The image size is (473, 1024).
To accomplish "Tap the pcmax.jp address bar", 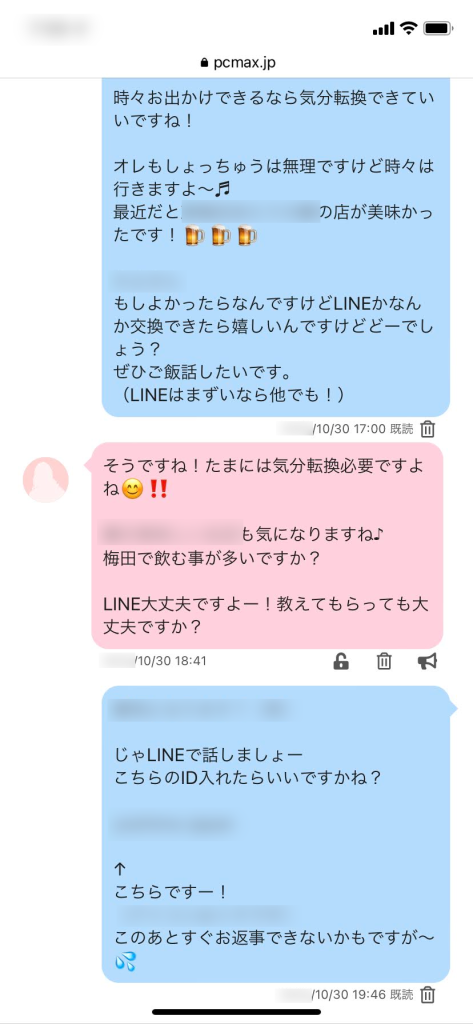I will coord(236,63).
